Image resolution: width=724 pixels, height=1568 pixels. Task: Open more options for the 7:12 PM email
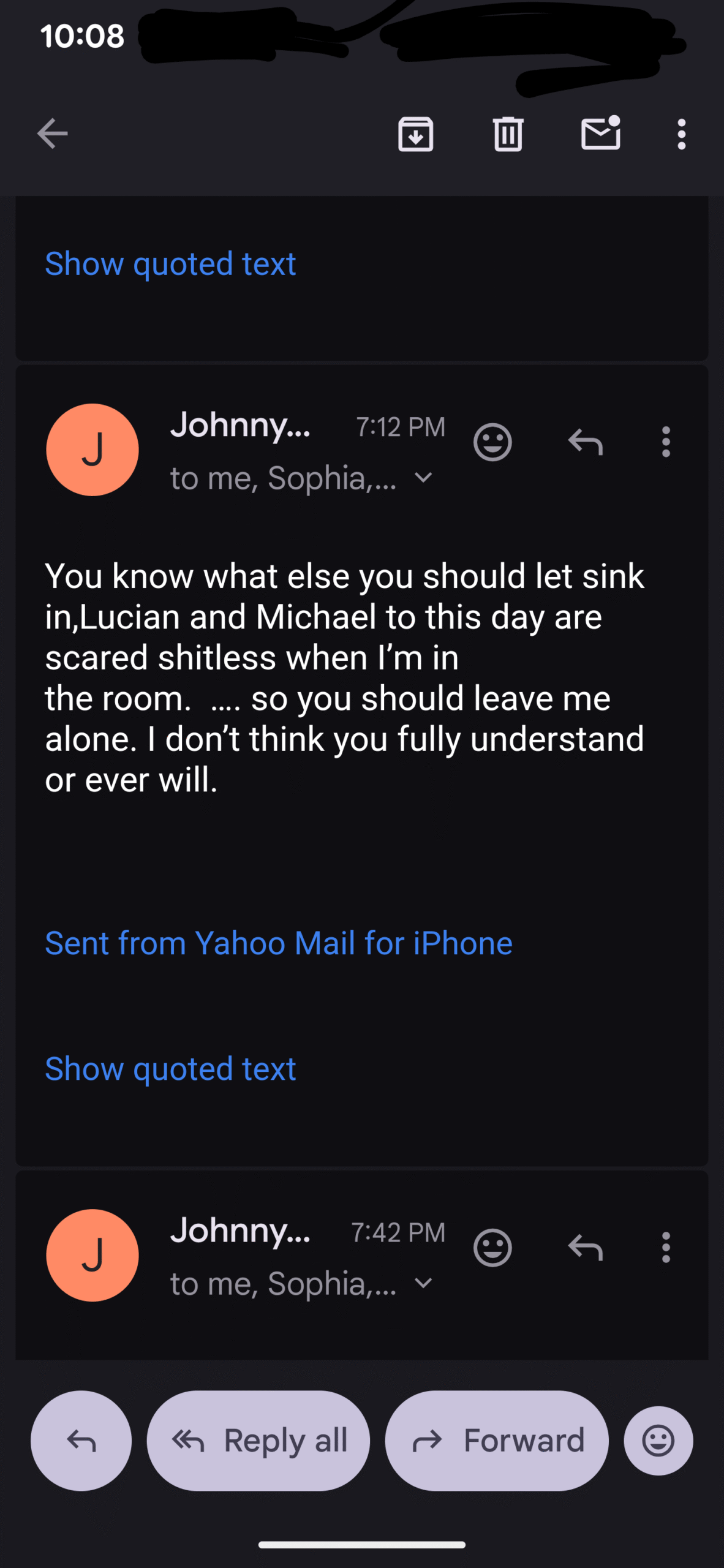pyautogui.click(x=666, y=442)
